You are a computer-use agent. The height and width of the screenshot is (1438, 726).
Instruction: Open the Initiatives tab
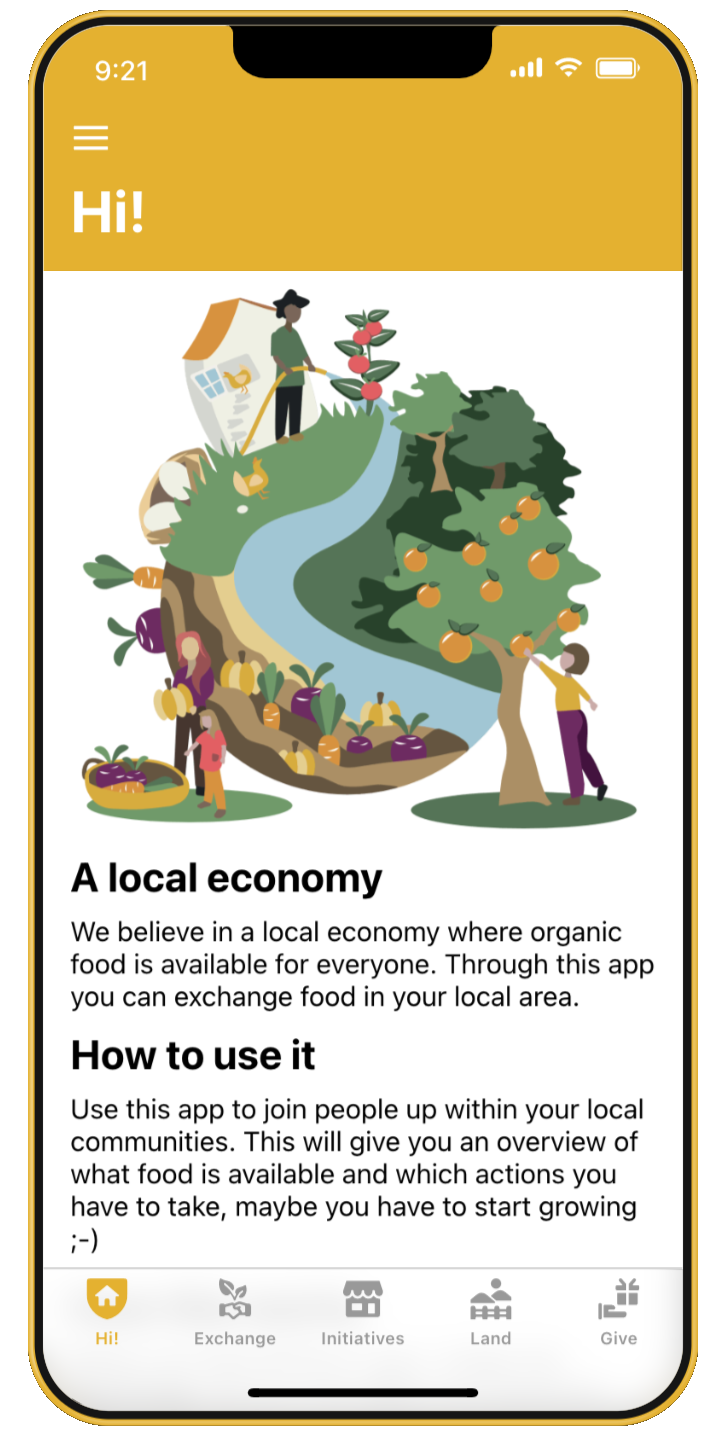363,1312
